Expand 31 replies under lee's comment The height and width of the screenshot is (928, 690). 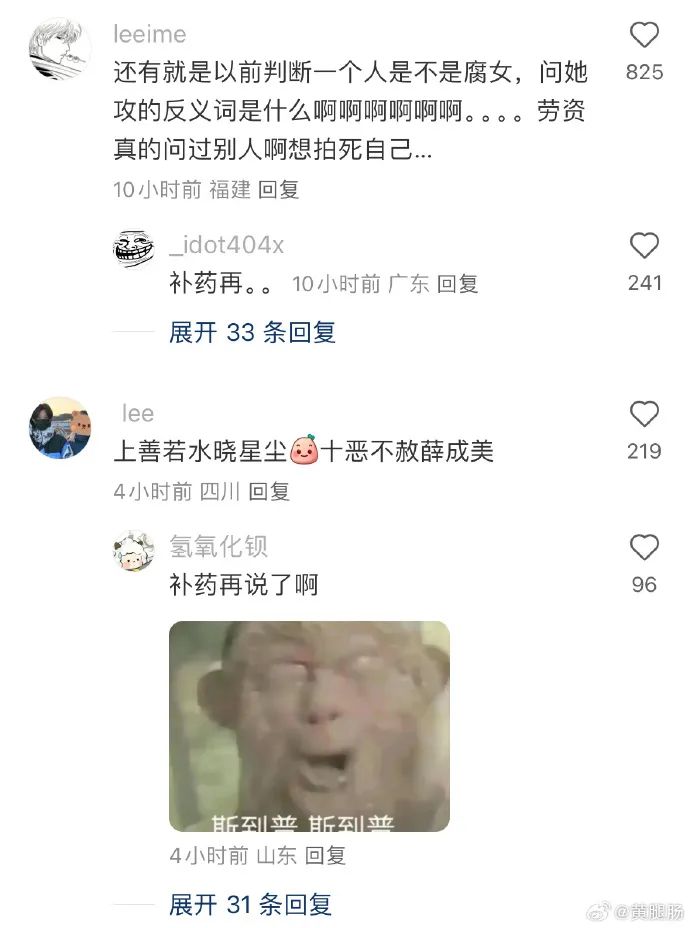[x=250, y=906]
